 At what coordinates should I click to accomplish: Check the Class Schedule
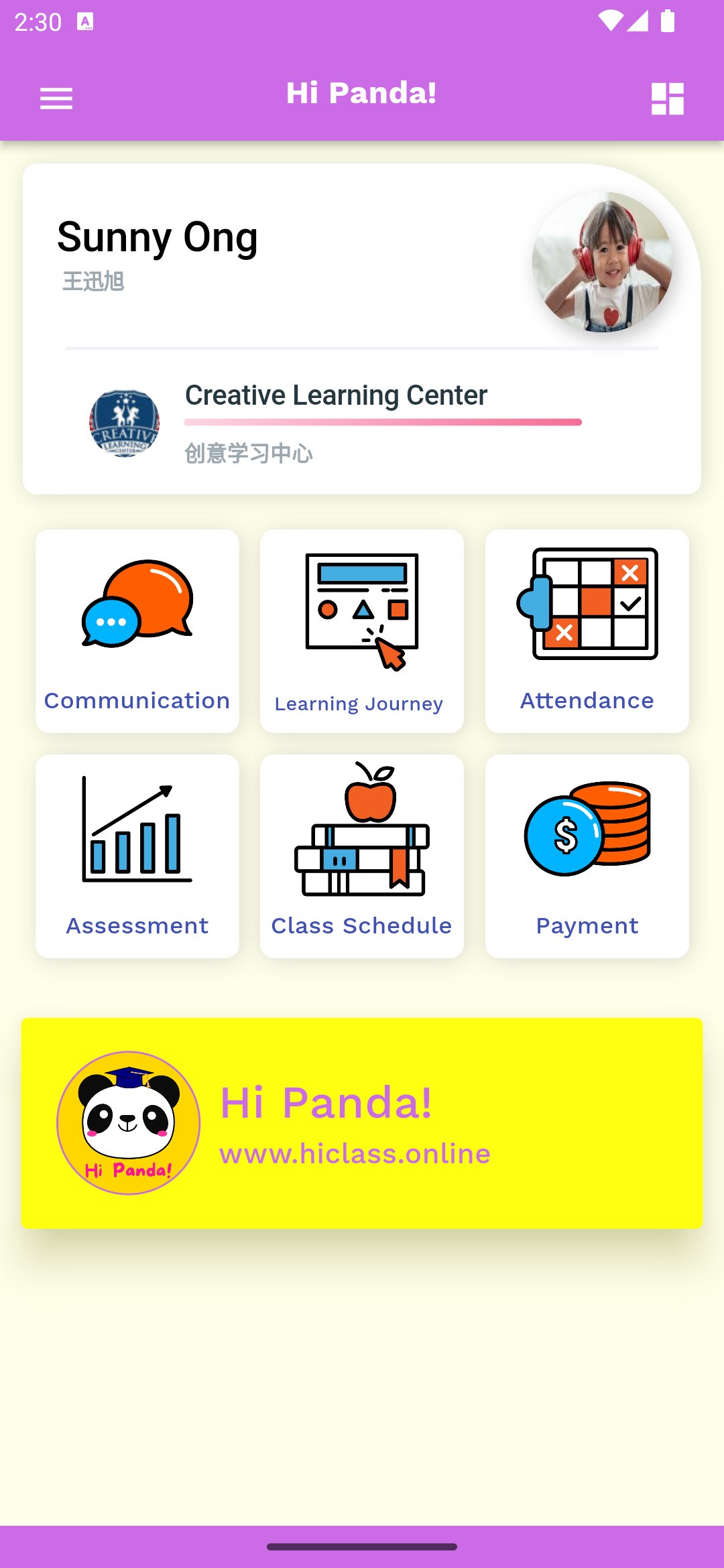coord(362,856)
